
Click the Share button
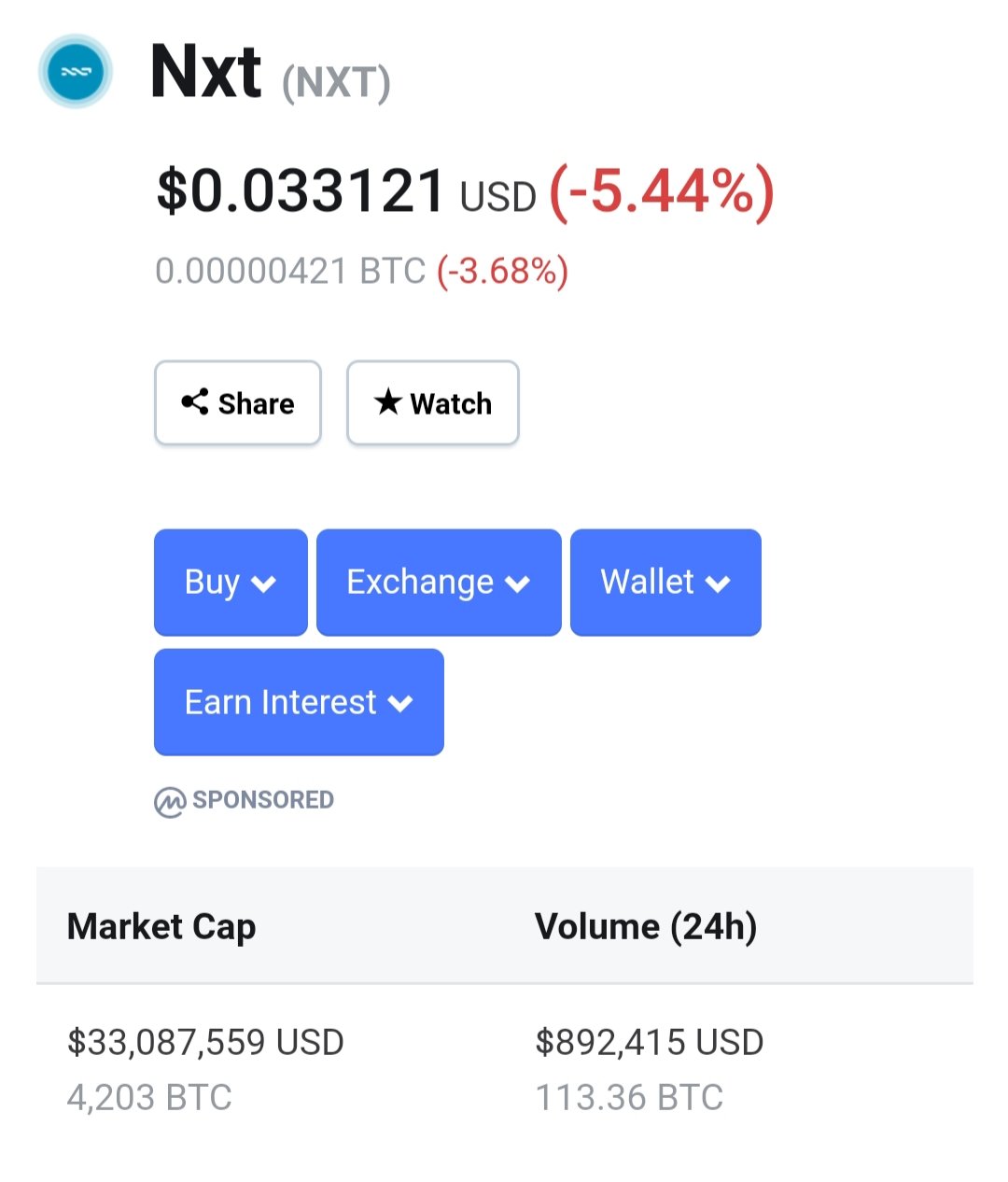point(237,403)
